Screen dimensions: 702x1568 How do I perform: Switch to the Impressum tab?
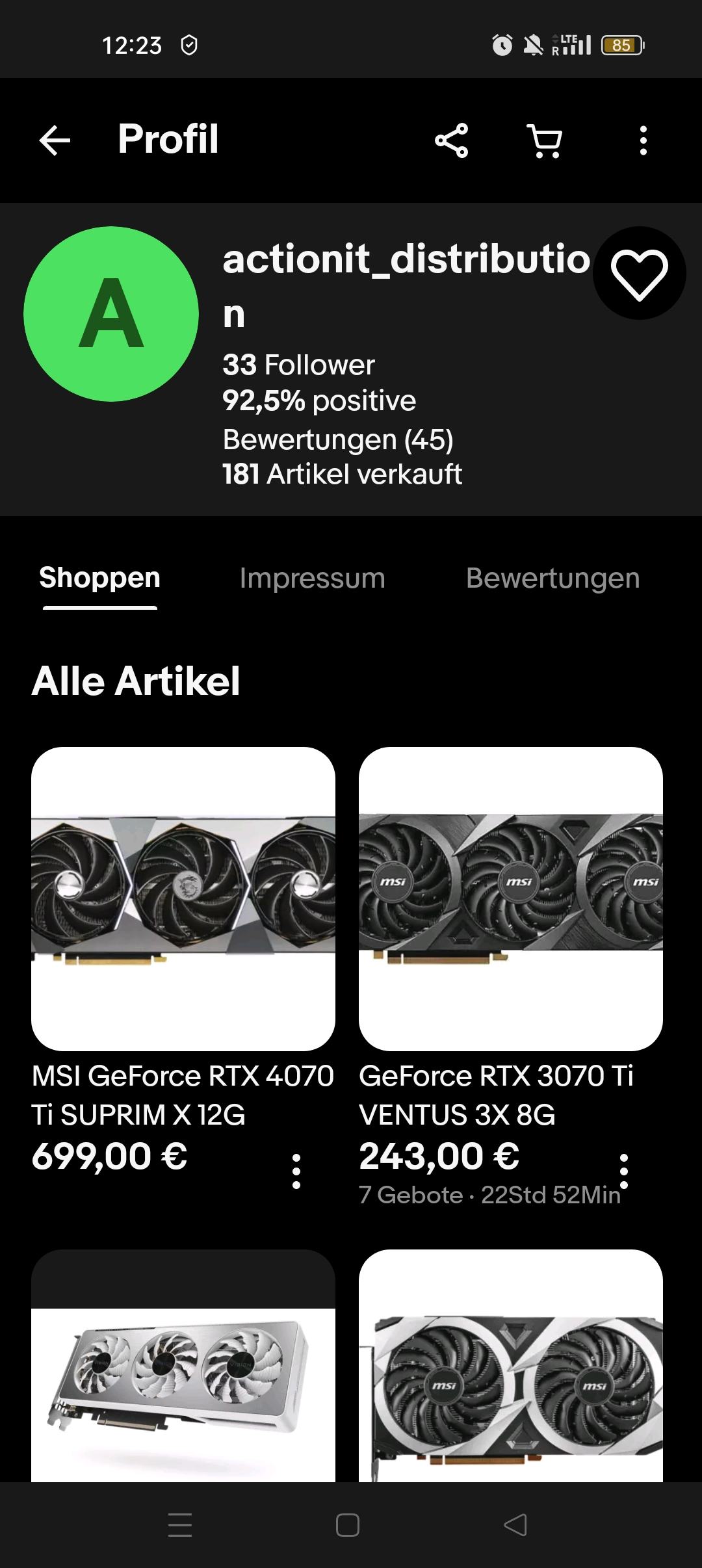[312, 578]
